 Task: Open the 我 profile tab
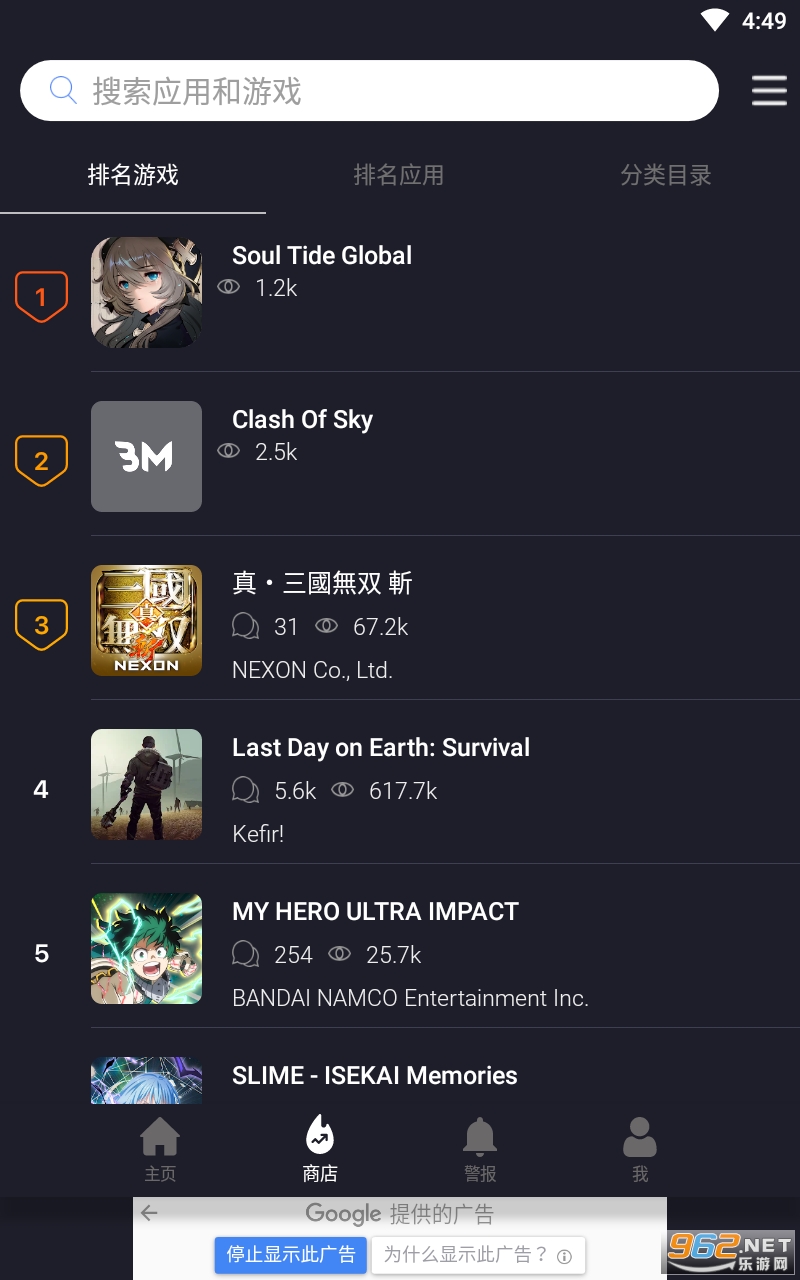click(640, 1150)
